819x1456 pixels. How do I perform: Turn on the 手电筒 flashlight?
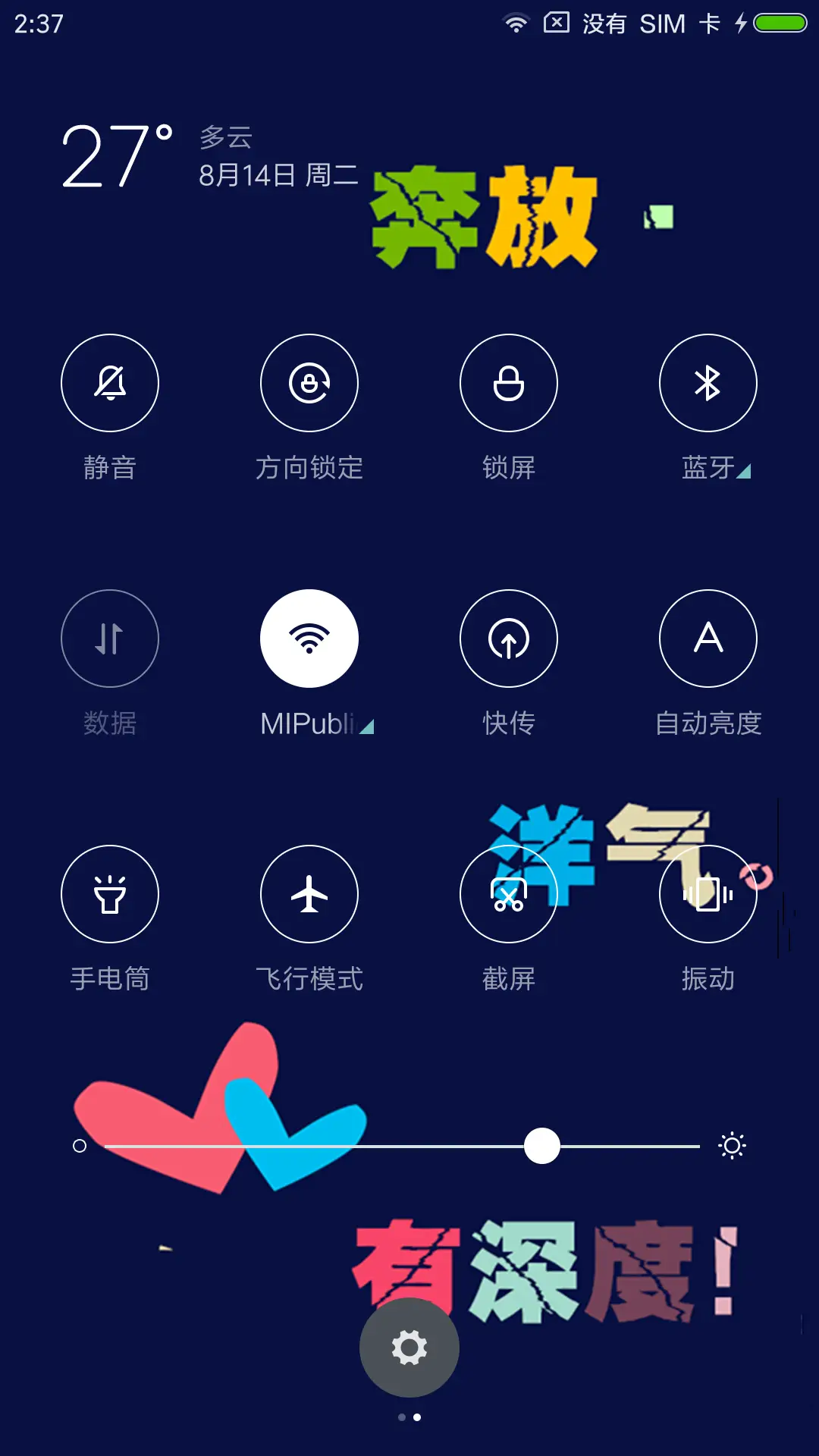coord(110,895)
